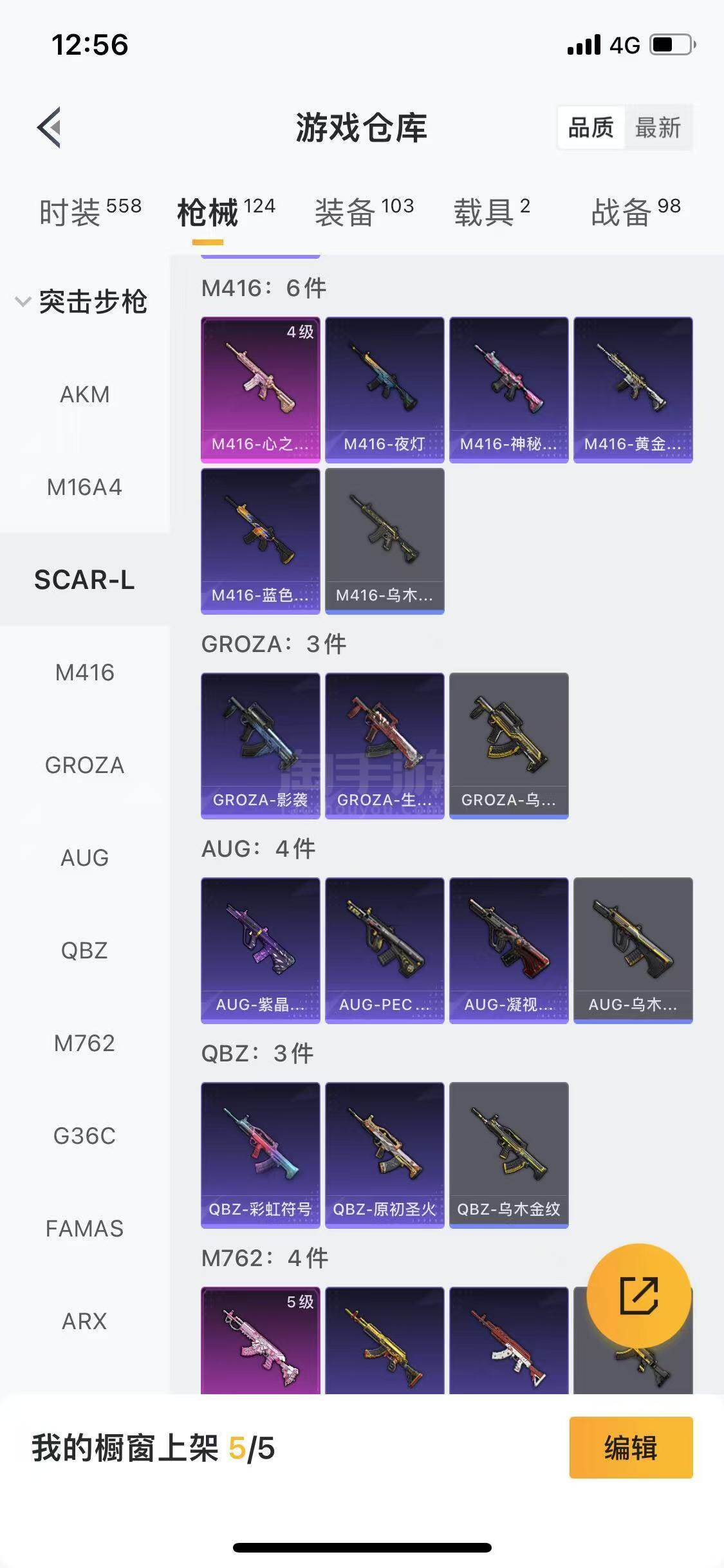Jump to M16A4 in the sidebar

click(84, 487)
